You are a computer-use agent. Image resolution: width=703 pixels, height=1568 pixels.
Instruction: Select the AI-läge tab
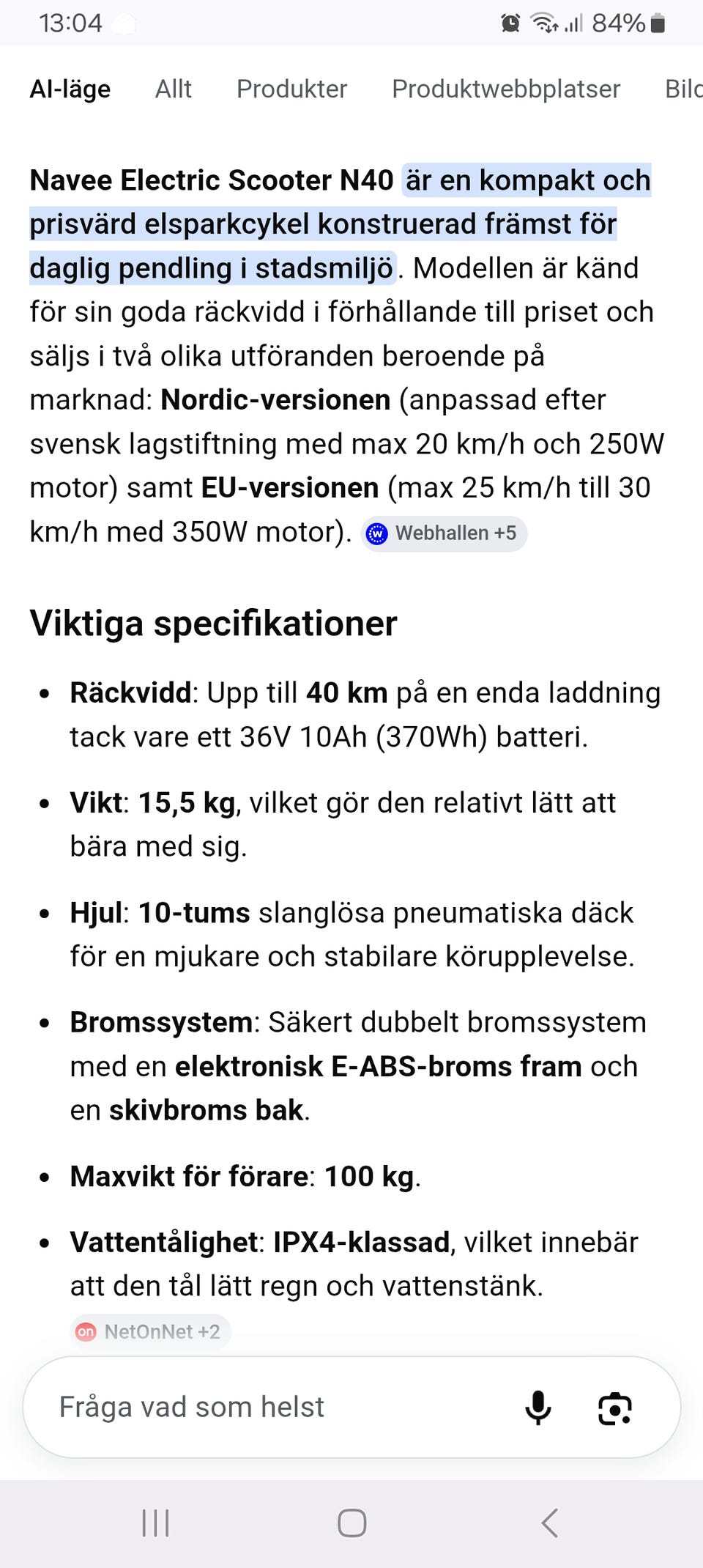(x=70, y=89)
